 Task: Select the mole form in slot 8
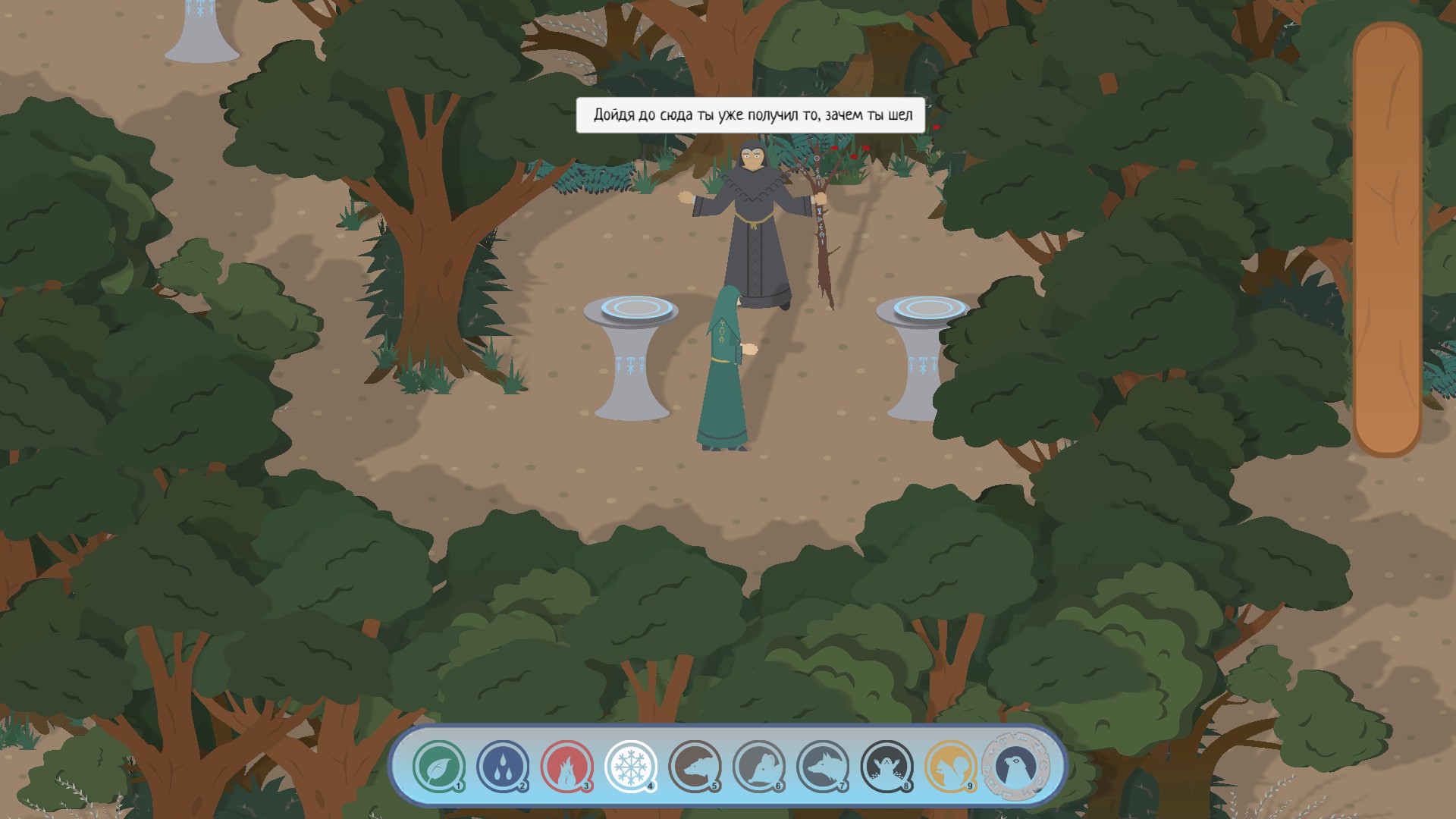(886, 767)
